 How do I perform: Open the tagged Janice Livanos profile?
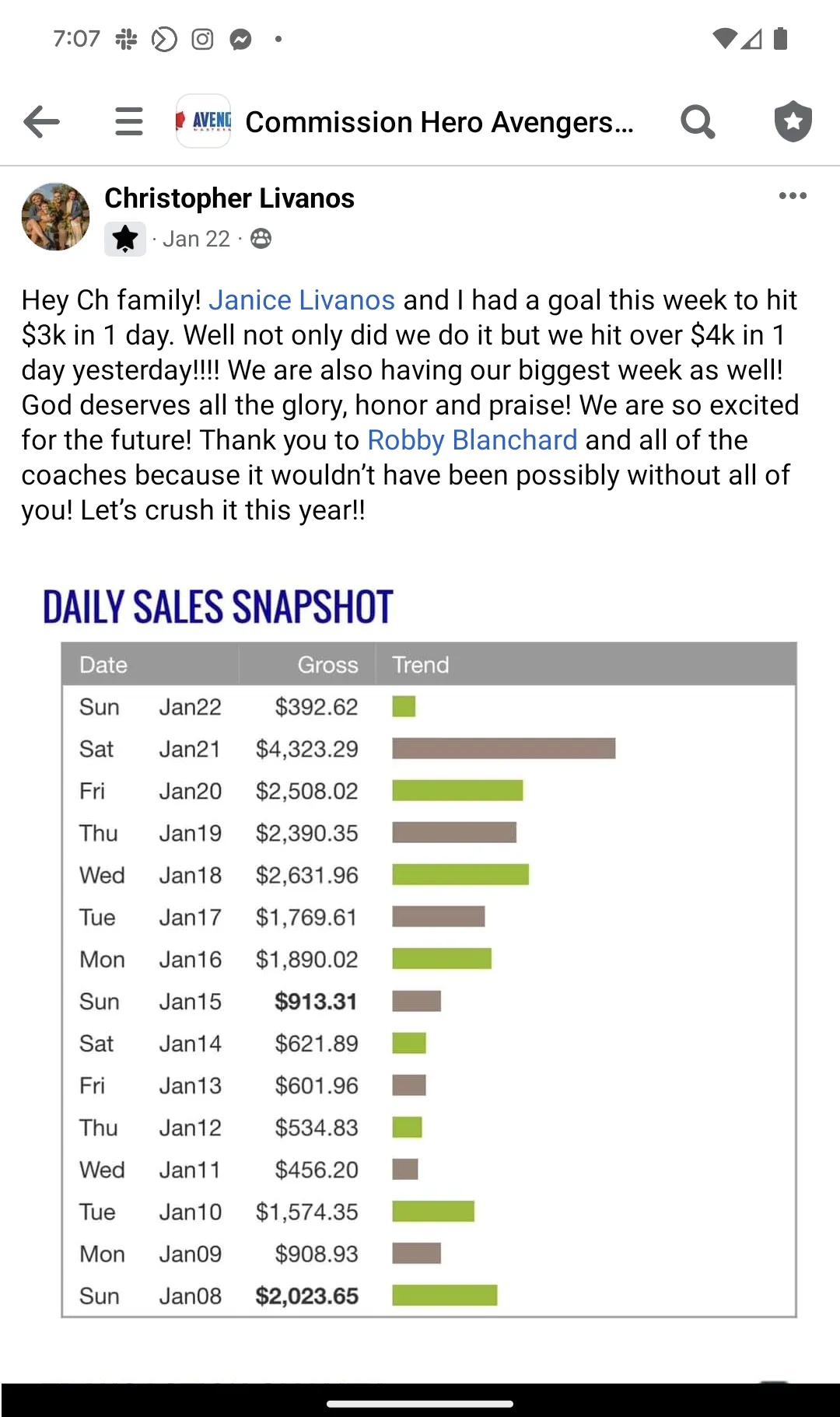(x=302, y=300)
